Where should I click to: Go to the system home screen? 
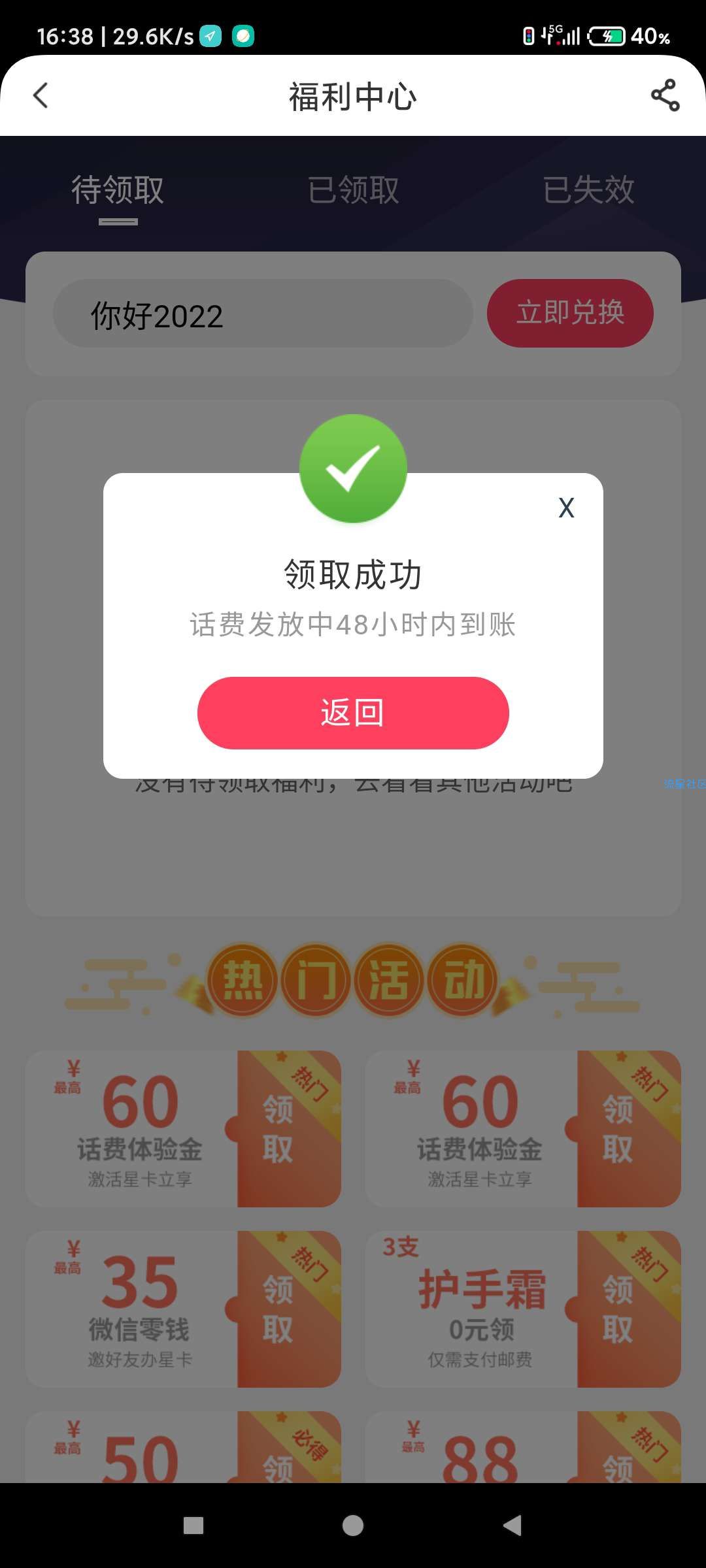tap(353, 1526)
